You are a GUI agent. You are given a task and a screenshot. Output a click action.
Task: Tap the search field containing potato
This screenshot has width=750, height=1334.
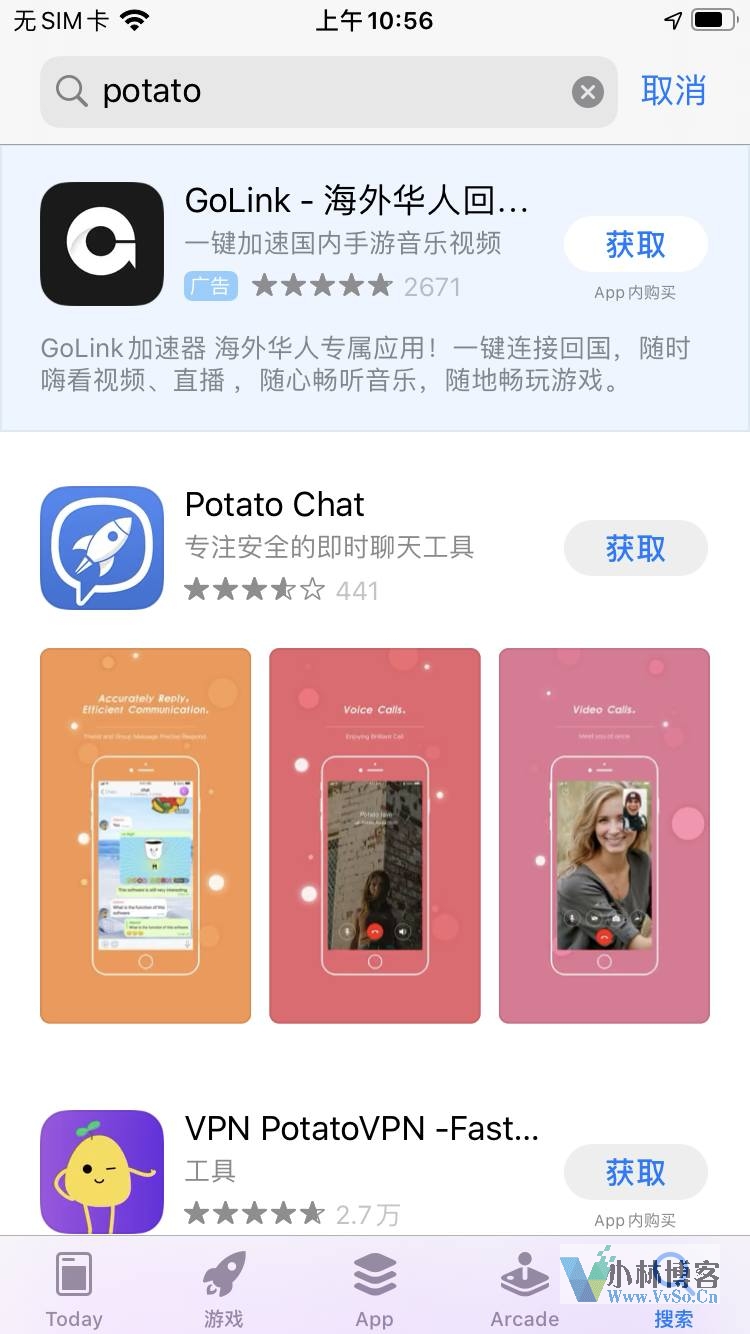tap(320, 92)
